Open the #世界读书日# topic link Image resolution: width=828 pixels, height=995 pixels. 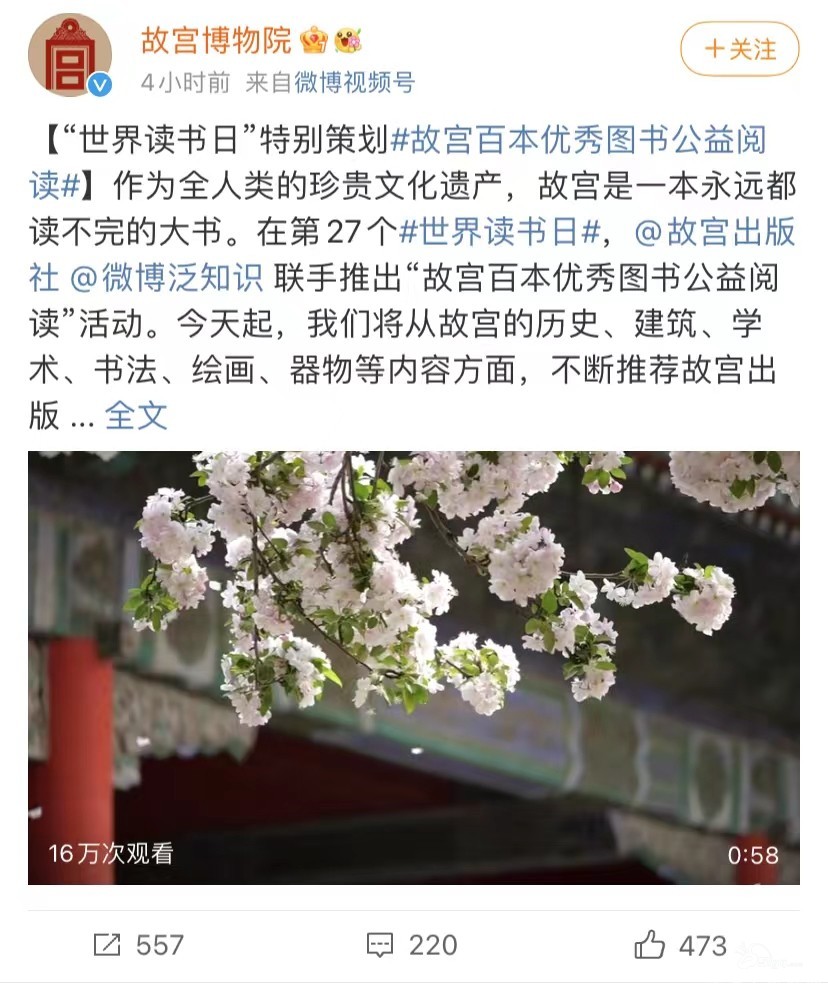[498, 233]
